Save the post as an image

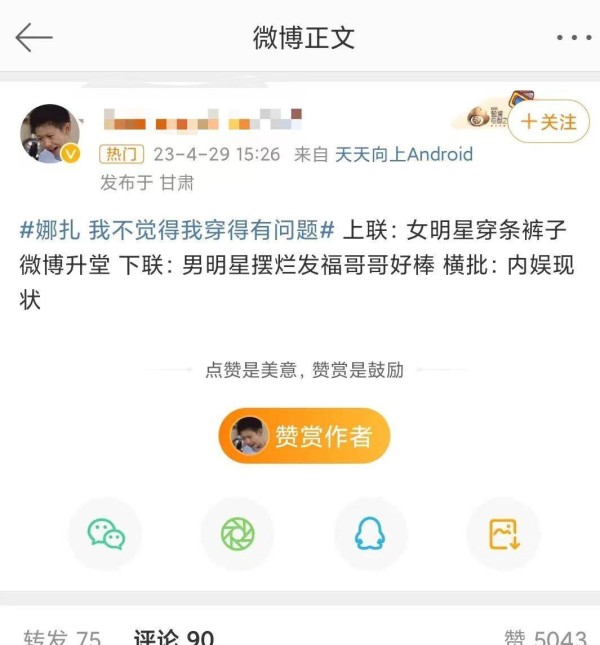503,533
